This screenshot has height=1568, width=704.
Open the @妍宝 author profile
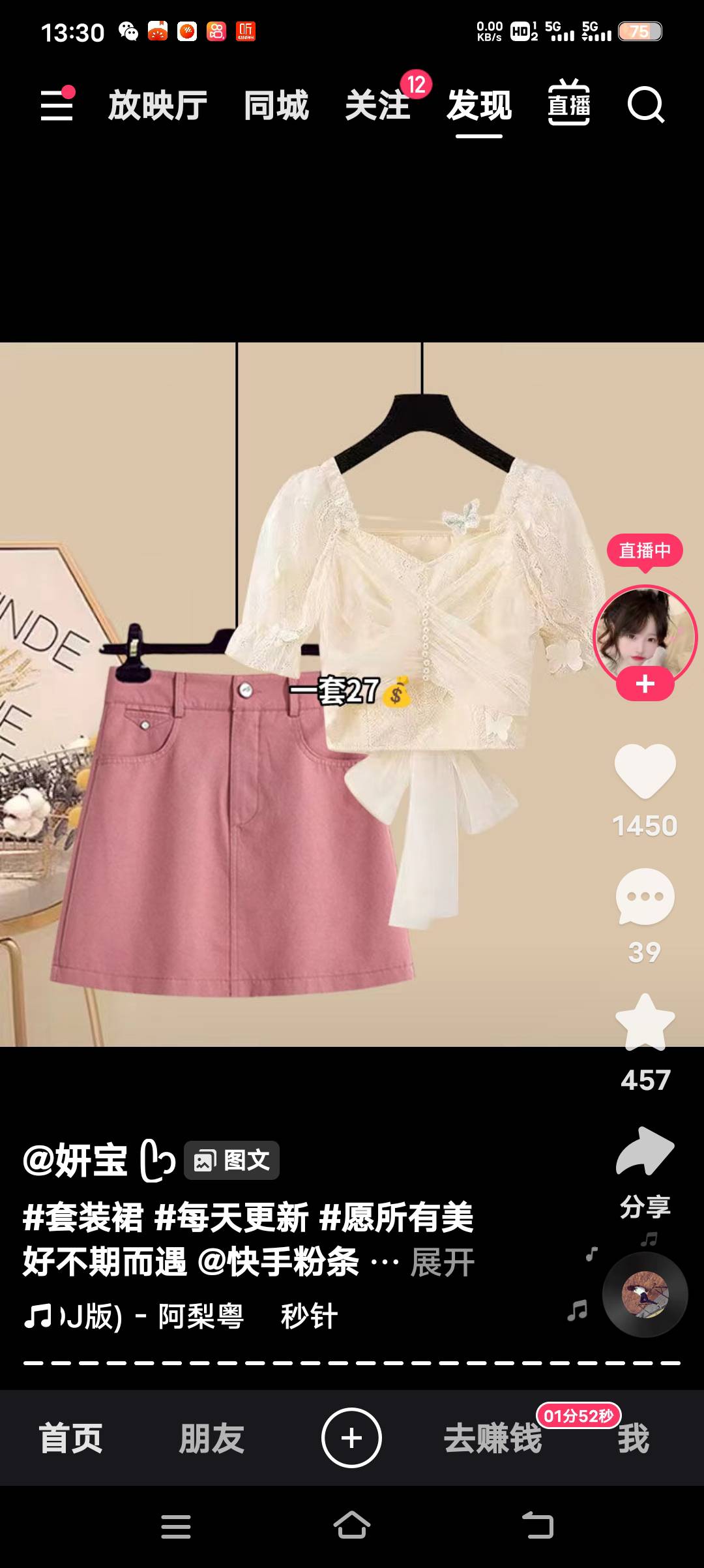[x=76, y=1160]
